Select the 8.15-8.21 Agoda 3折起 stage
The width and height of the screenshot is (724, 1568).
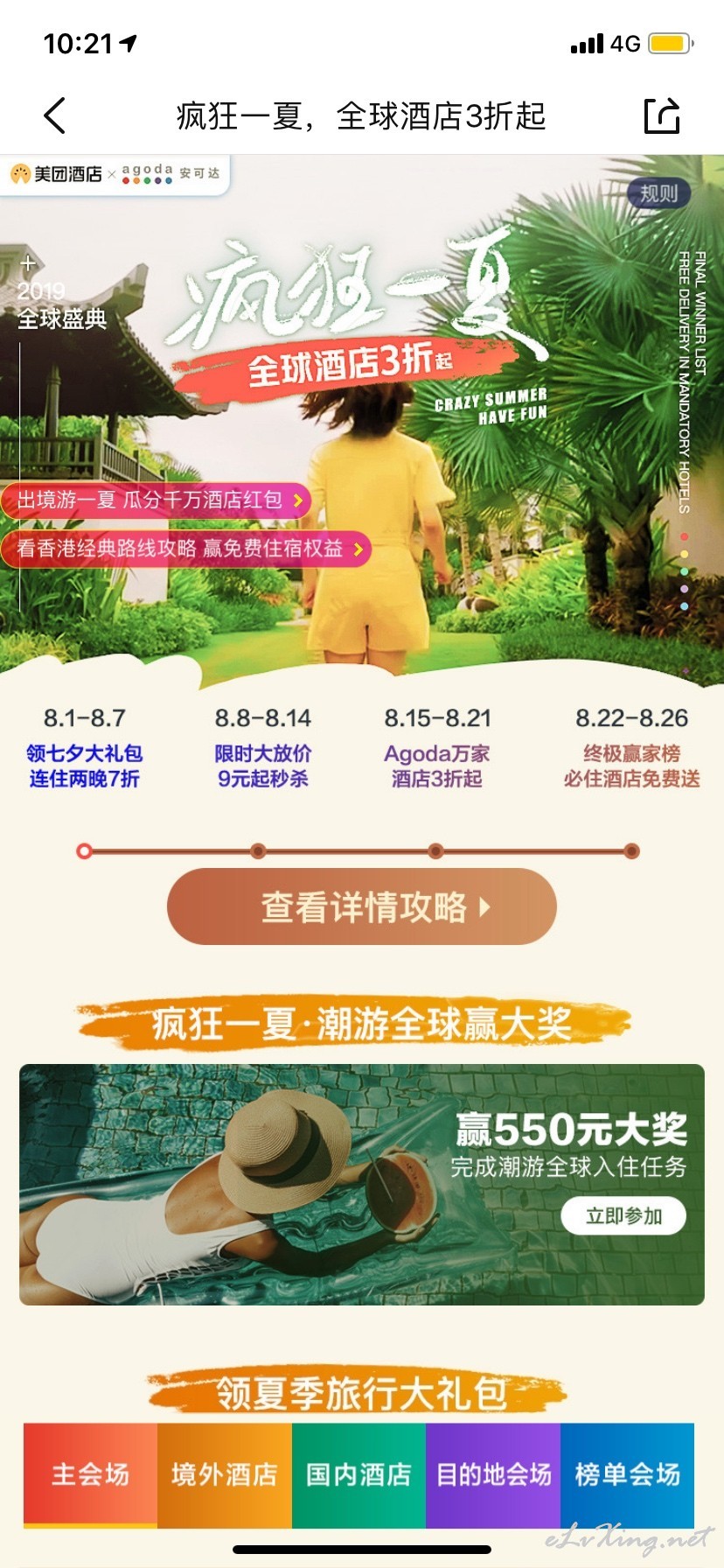(x=437, y=749)
